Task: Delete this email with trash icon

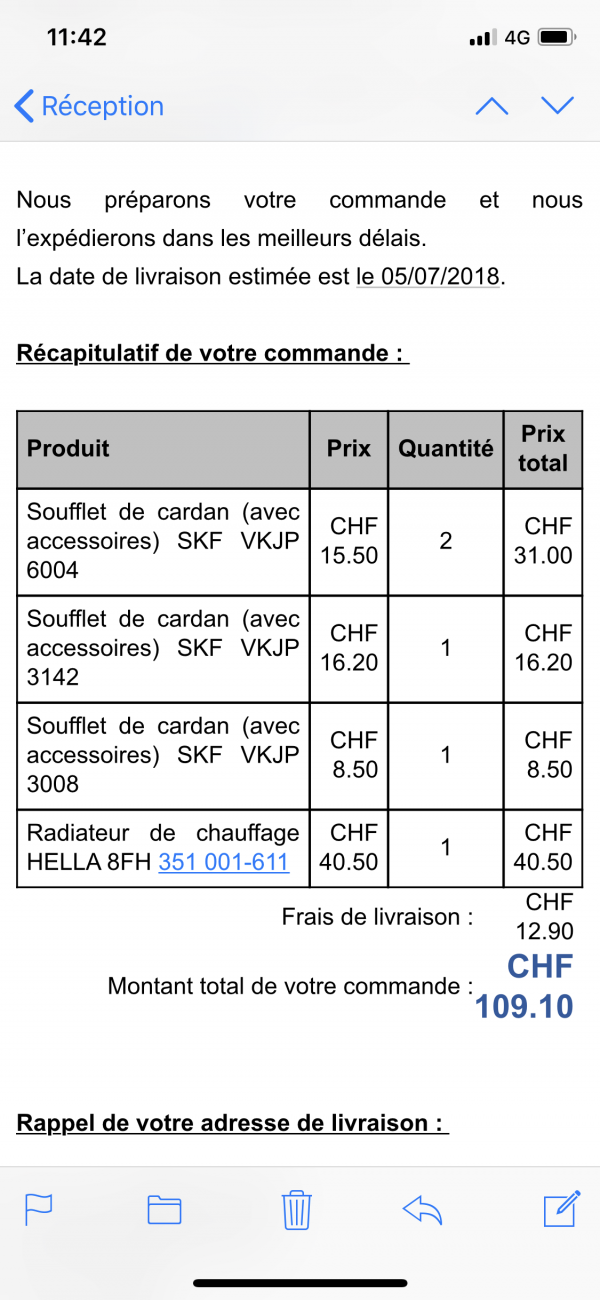Action: tap(297, 1209)
